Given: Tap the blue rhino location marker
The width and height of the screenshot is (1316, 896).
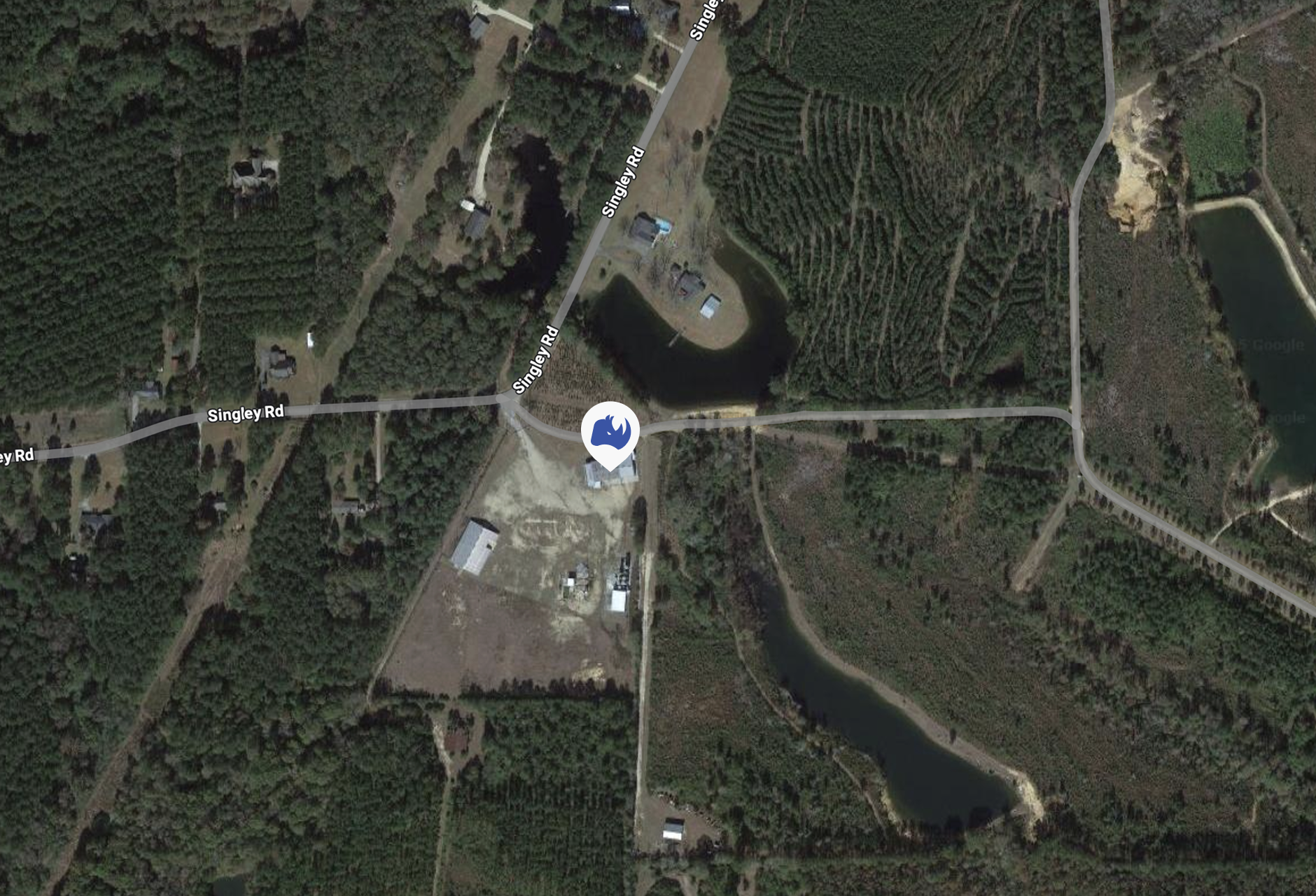Looking at the screenshot, I should click(610, 432).
